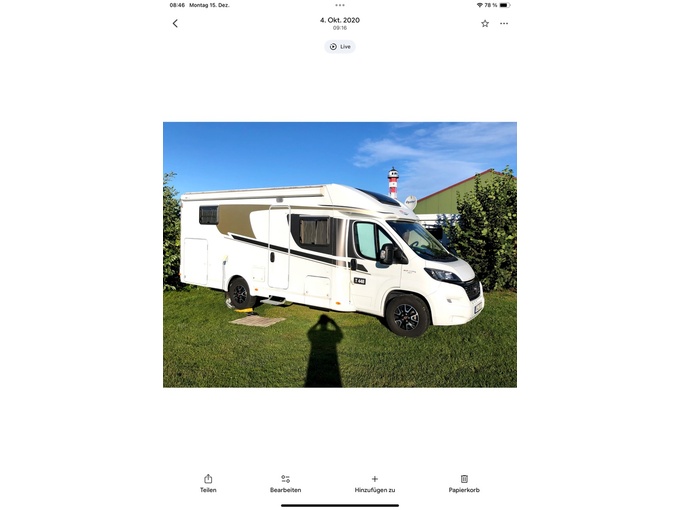
Task: Go back to the photo library
Action: coord(175,23)
